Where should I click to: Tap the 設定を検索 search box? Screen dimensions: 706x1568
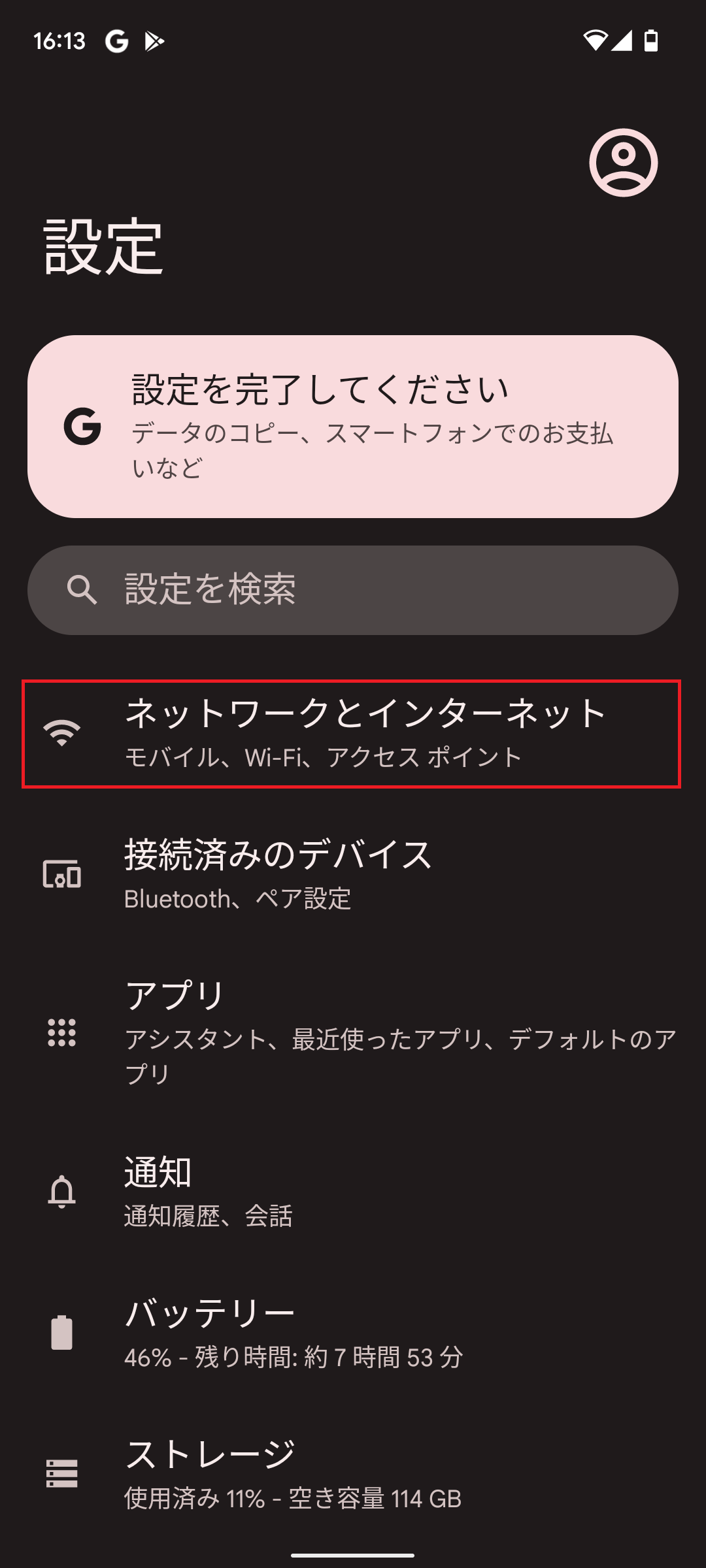click(x=353, y=590)
